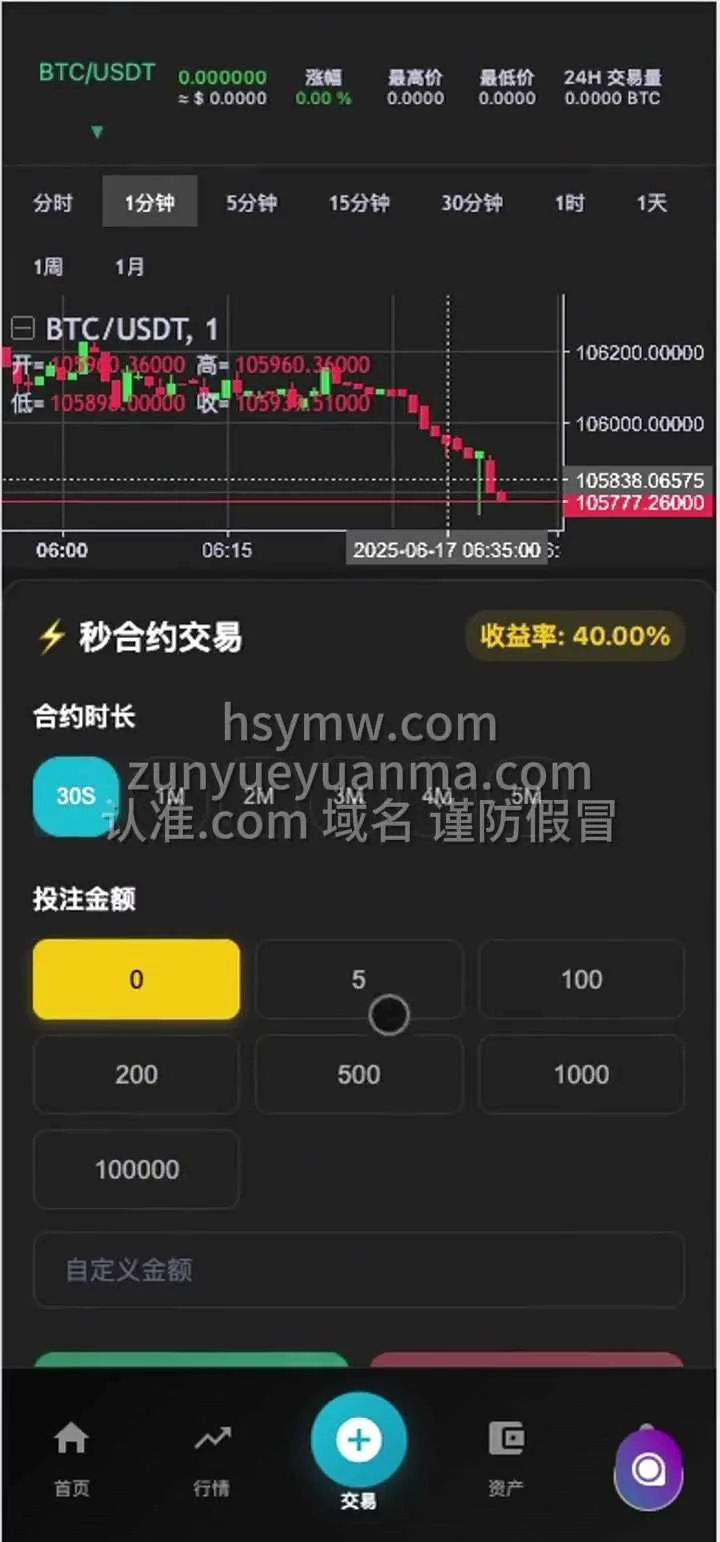
Task: Pick 1000 as the bet amount
Action: [581, 1074]
